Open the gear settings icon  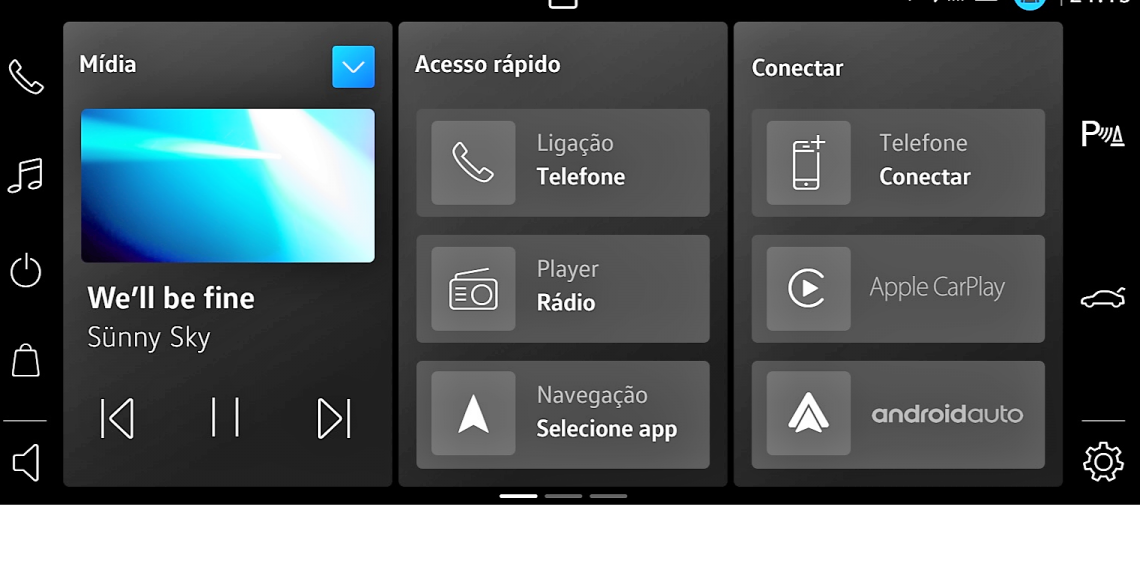coord(1103,463)
